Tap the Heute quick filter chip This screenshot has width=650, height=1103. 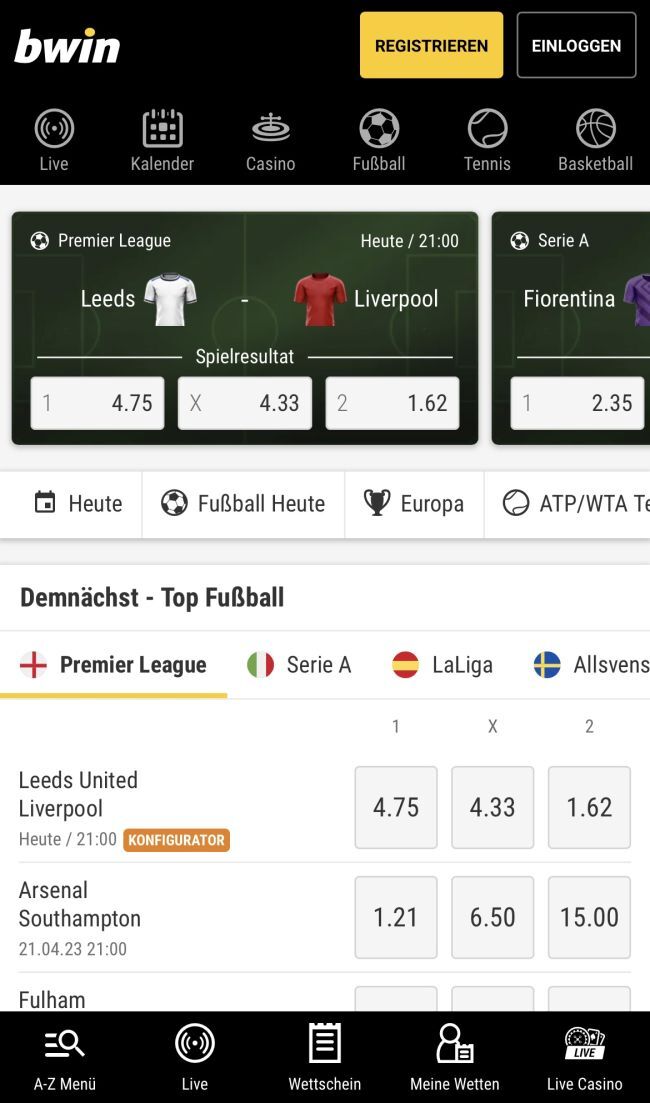[x=78, y=503]
